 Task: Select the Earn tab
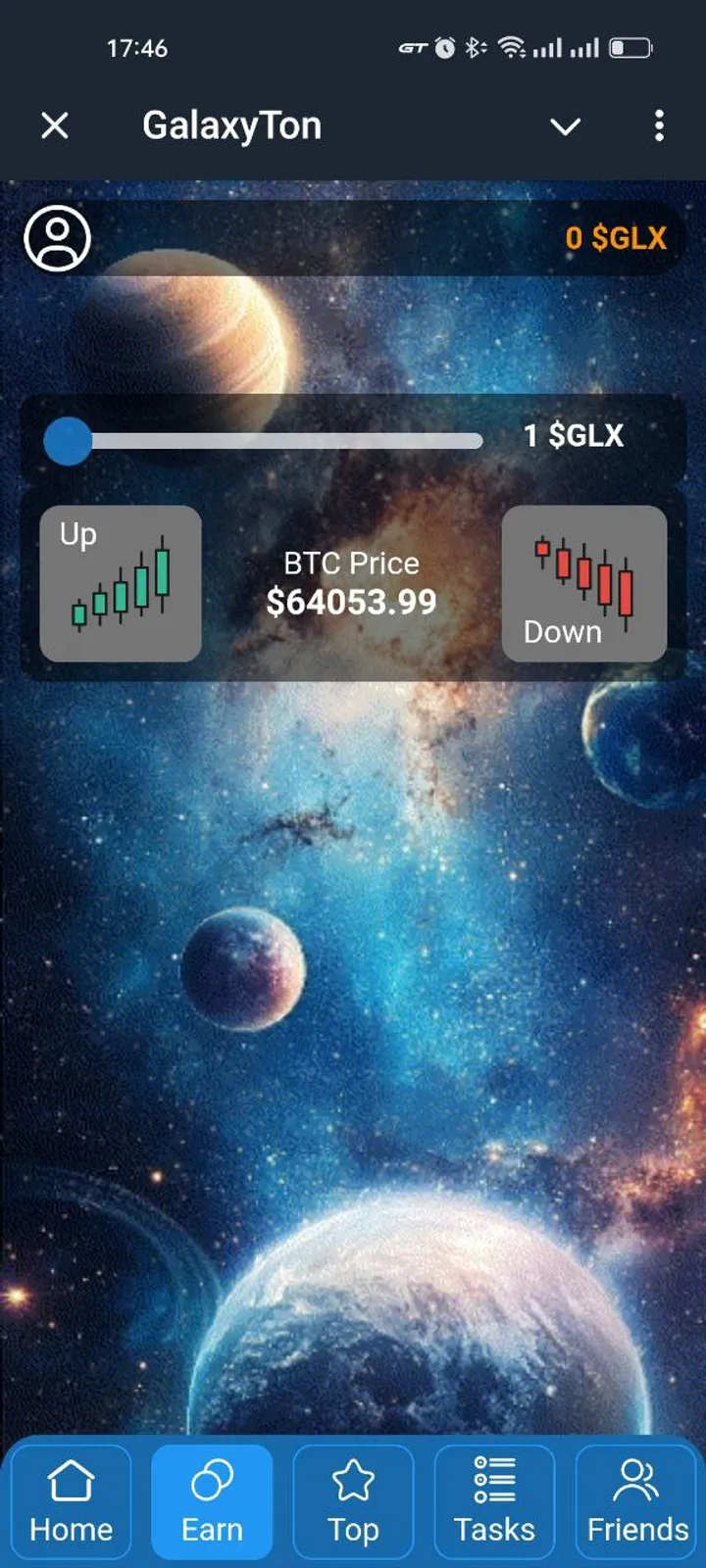point(212,1501)
